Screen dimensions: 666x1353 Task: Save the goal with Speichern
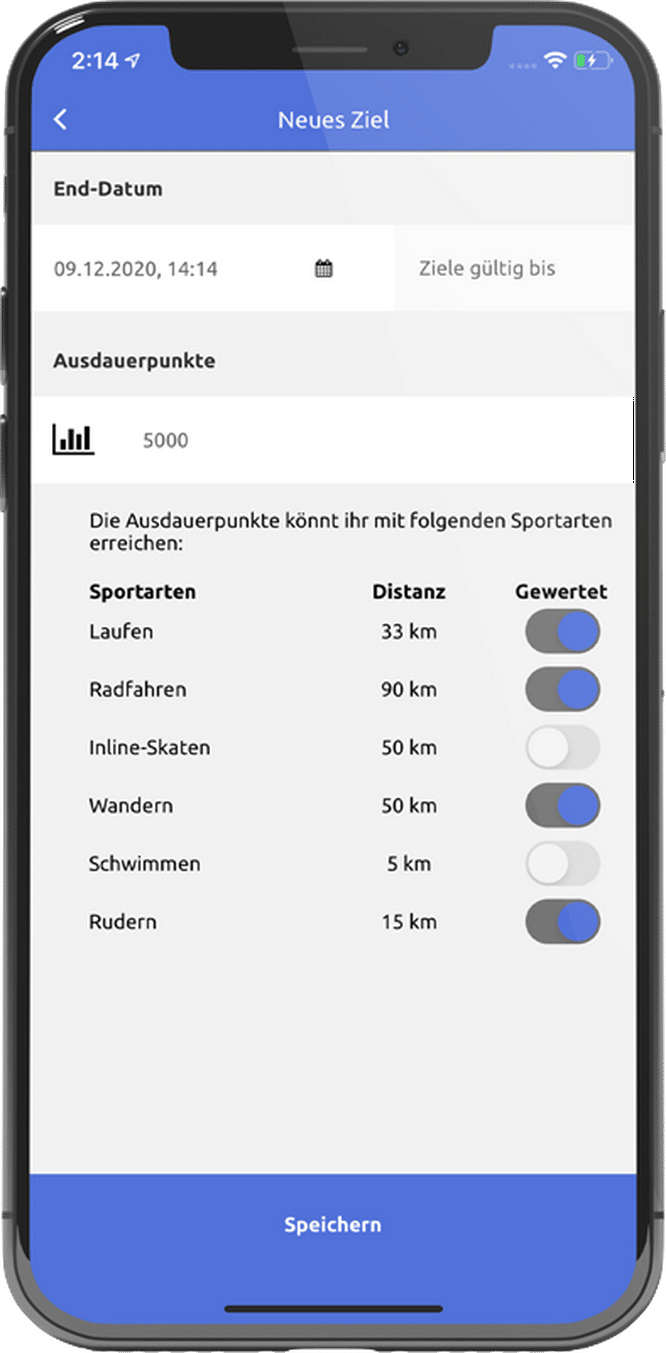(332, 1225)
